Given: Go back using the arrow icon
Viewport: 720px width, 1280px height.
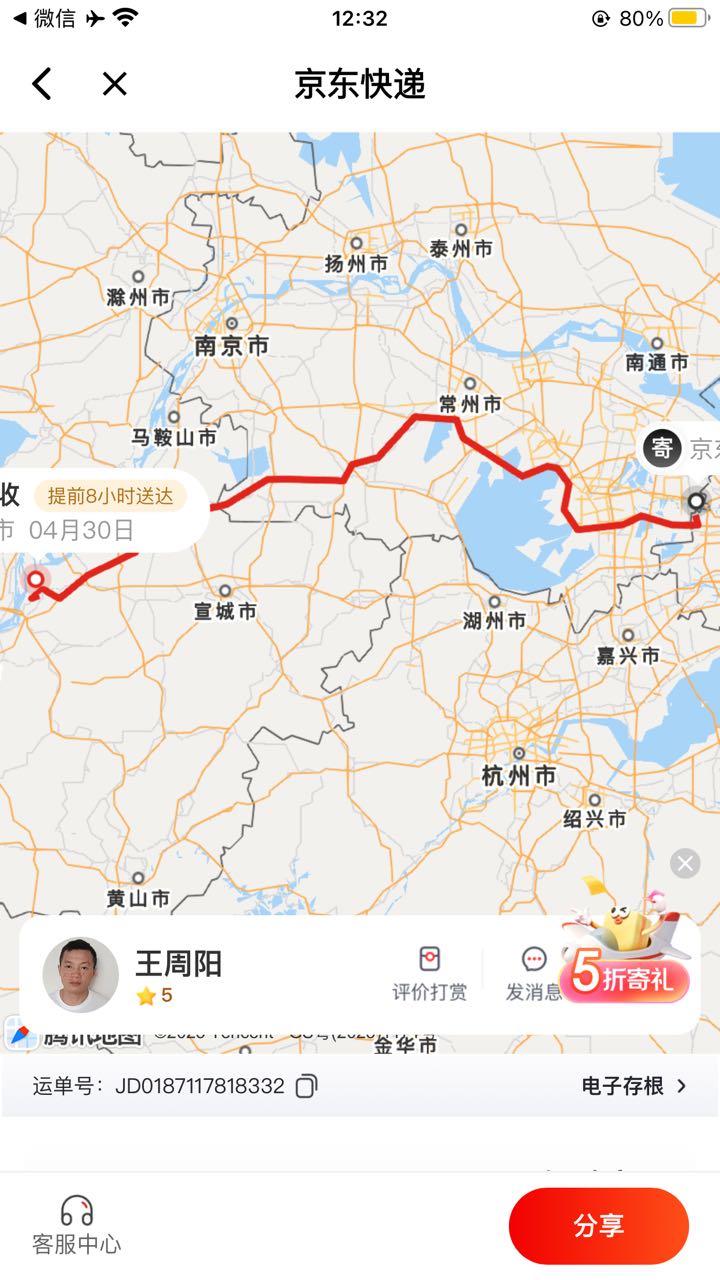Looking at the screenshot, I should point(41,84).
